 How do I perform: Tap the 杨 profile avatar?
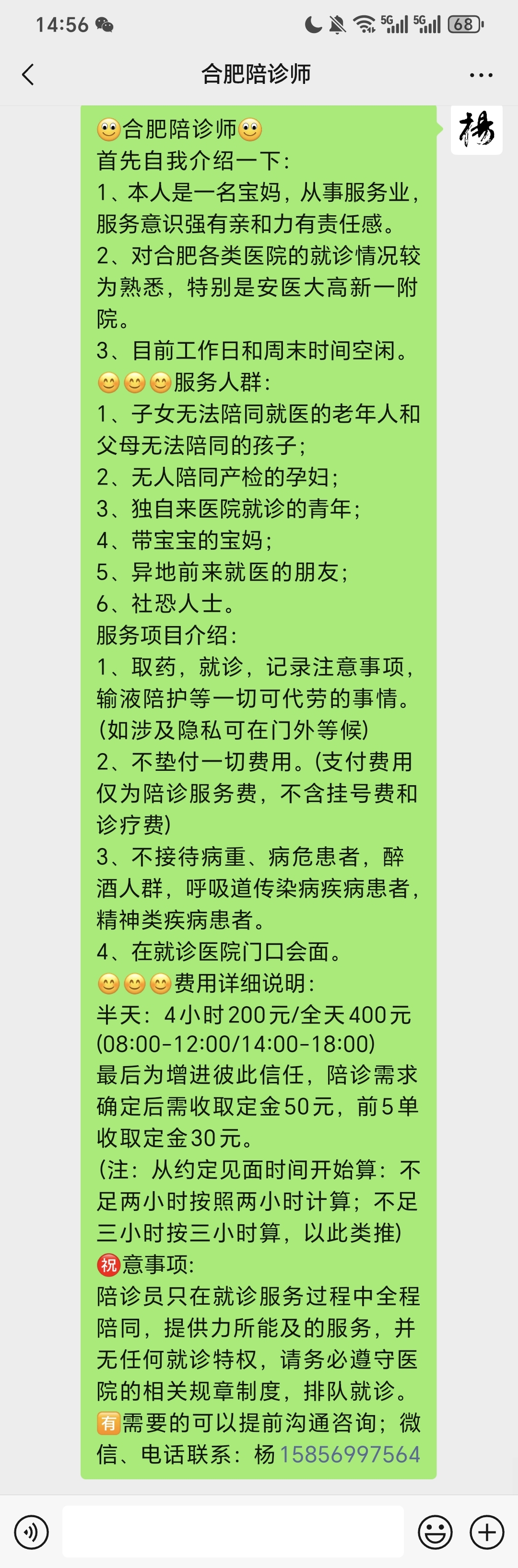coord(476,129)
